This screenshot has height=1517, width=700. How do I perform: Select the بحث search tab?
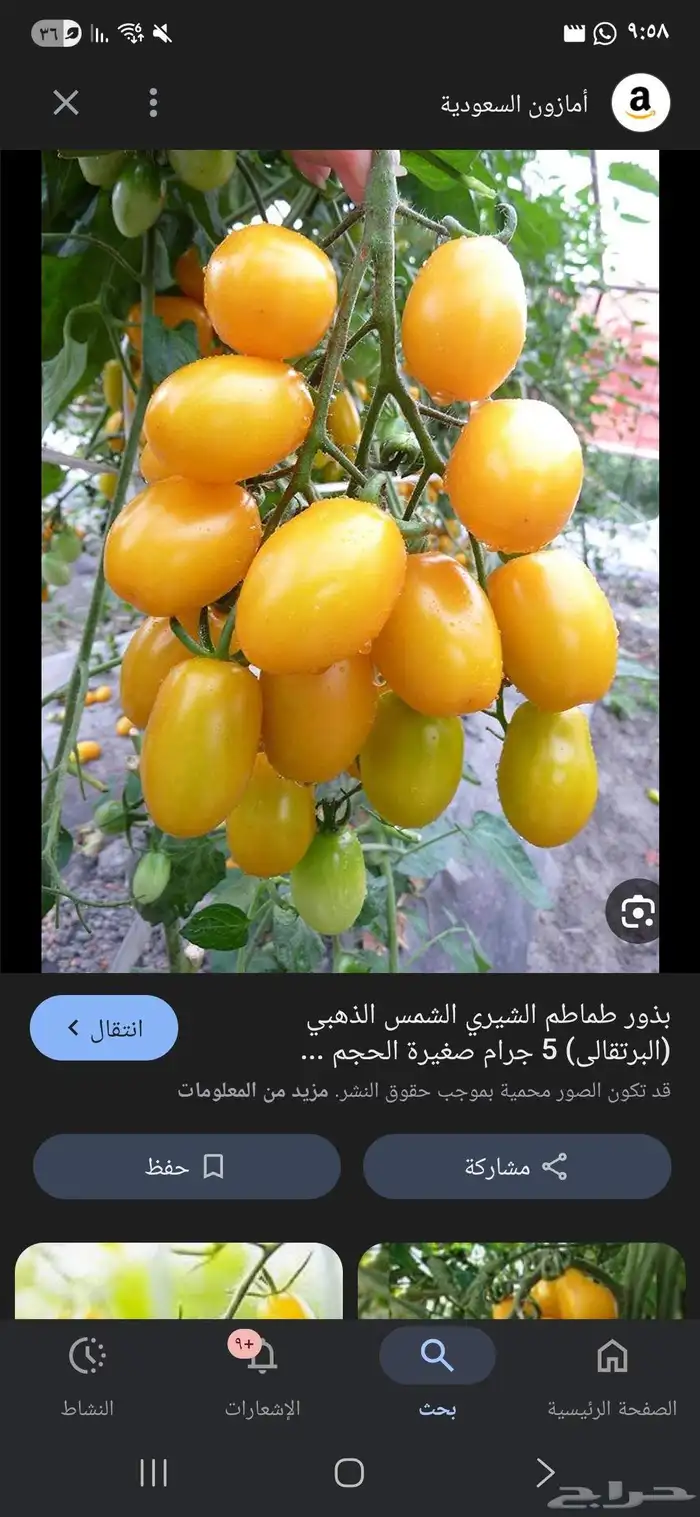click(x=437, y=1377)
